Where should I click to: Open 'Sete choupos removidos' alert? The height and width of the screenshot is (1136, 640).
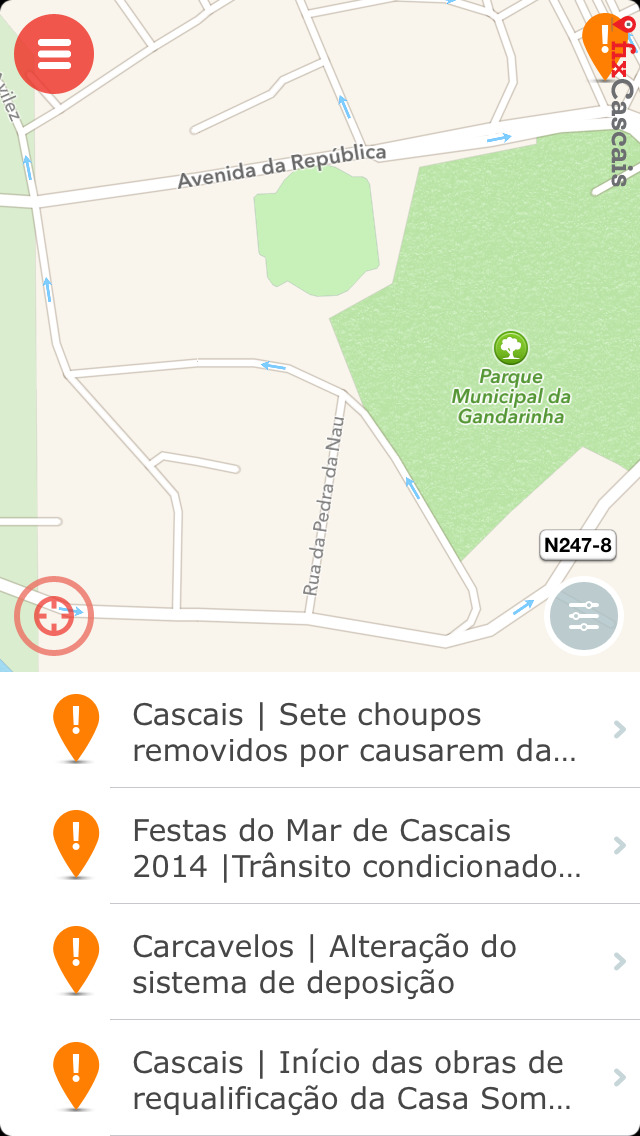tap(320, 730)
